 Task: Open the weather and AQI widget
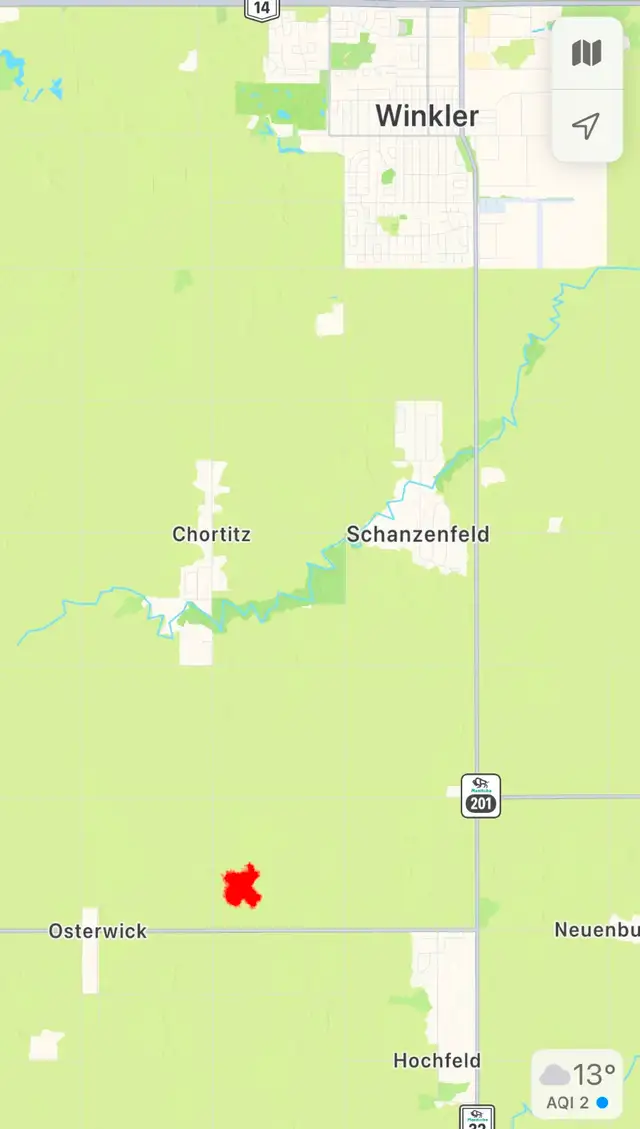(x=577, y=1084)
